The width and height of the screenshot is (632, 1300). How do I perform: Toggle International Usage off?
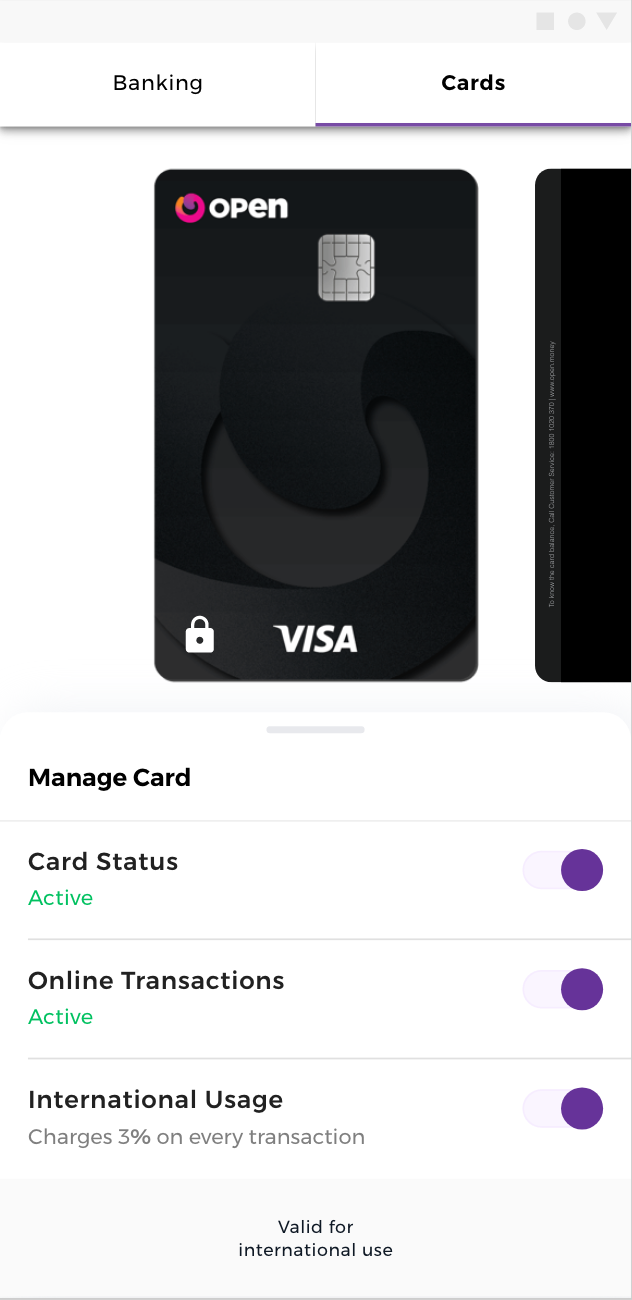click(564, 1108)
